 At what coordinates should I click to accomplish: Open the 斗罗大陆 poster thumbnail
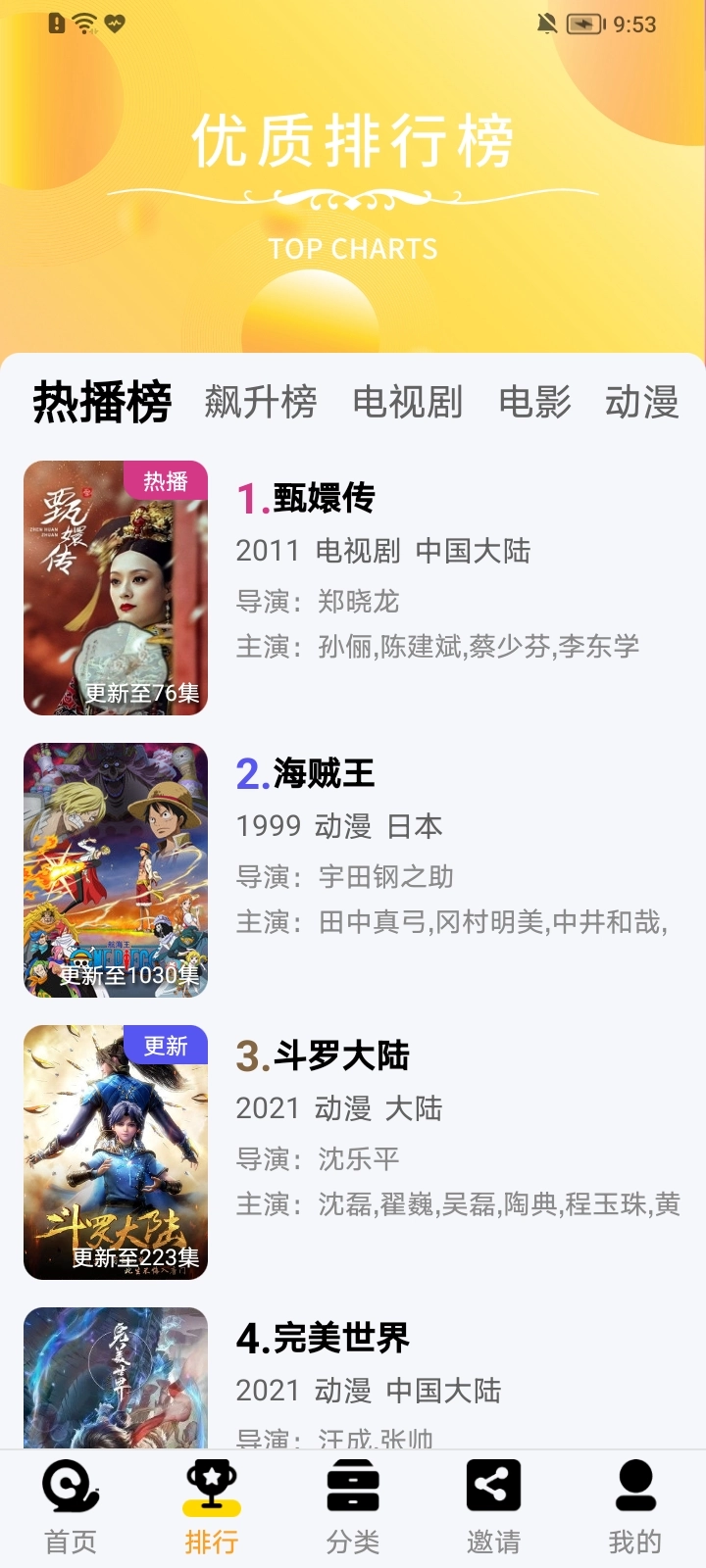tap(115, 1152)
